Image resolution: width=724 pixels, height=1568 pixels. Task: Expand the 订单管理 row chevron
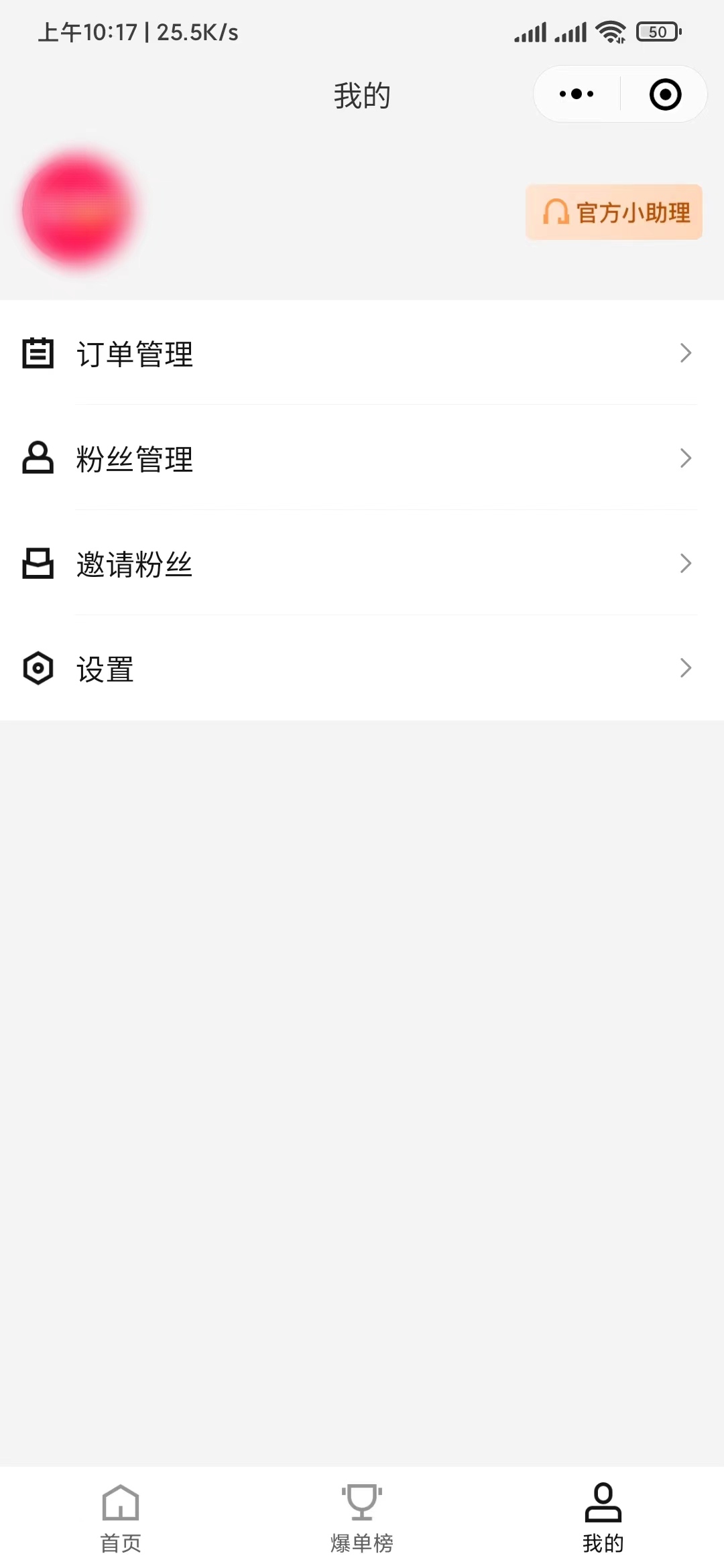click(x=685, y=353)
